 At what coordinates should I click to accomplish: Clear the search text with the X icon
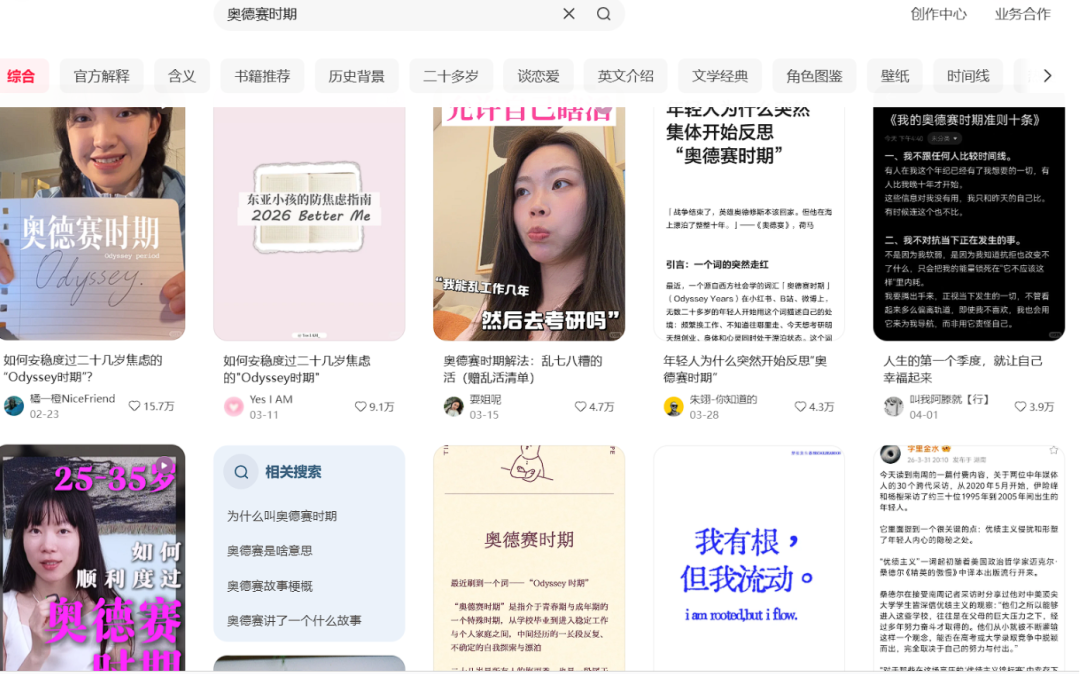[x=569, y=14]
